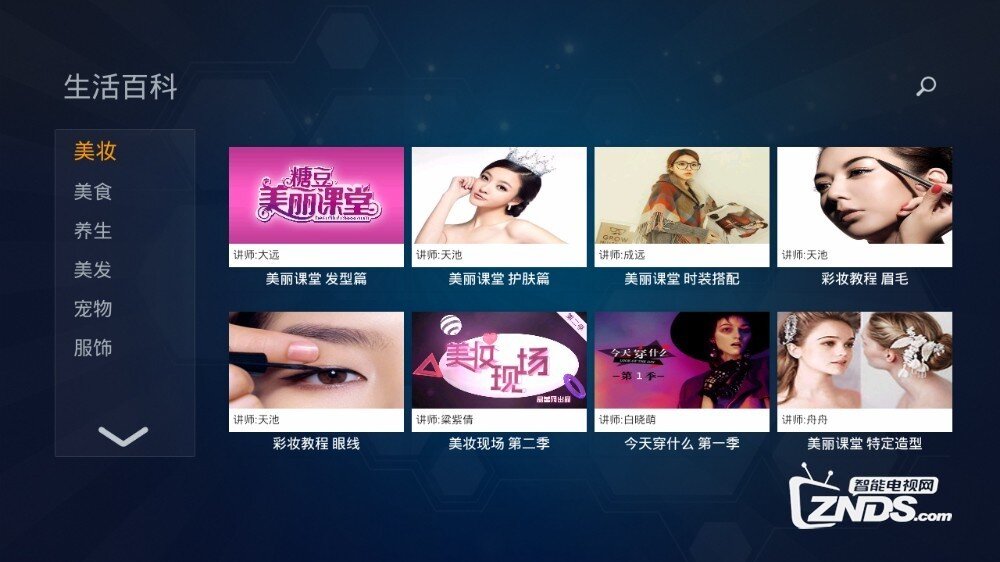The height and width of the screenshot is (562, 1000).
Task: Open the 美发 category
Action: tap(93, 270)
